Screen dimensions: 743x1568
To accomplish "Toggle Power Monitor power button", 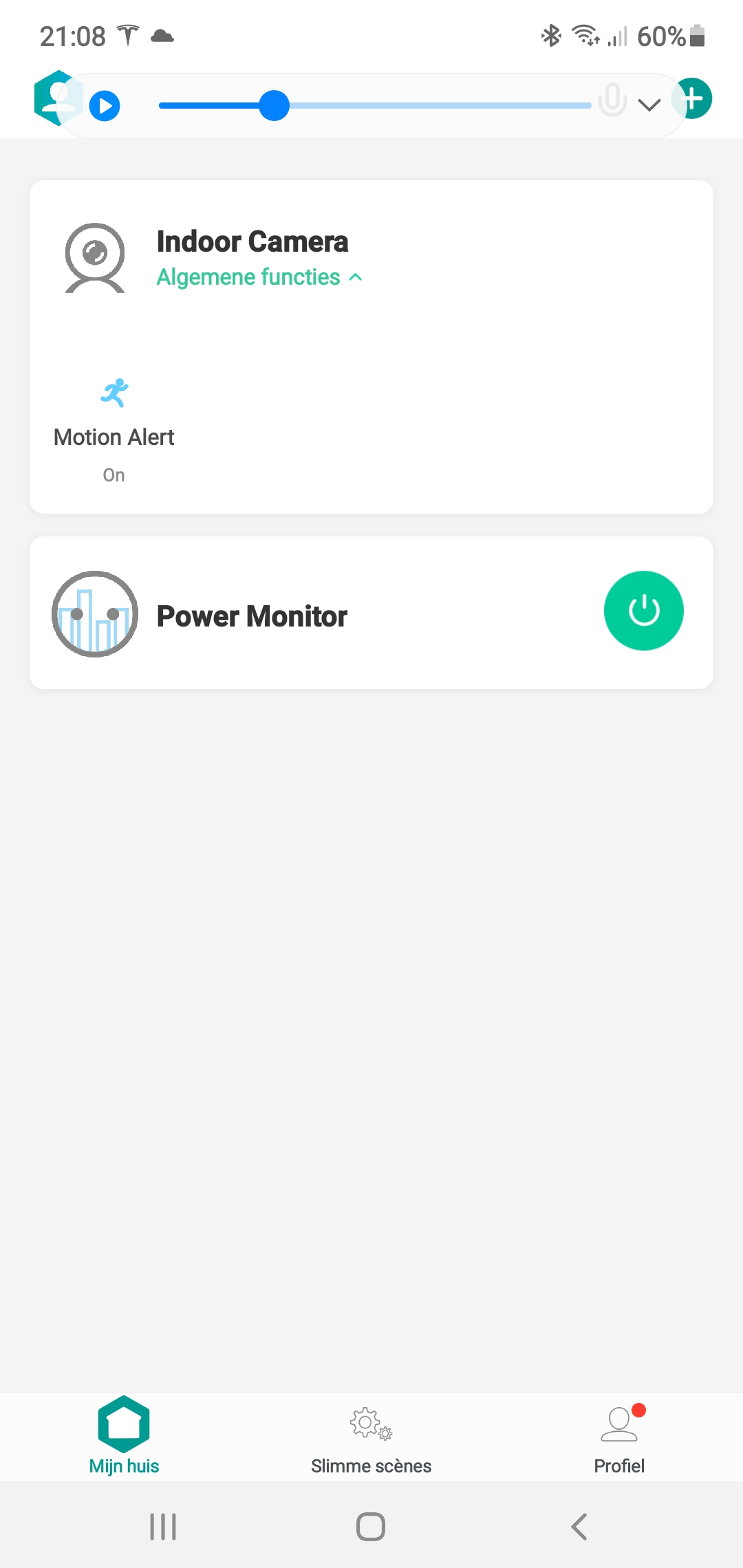I will pos(643,611).
